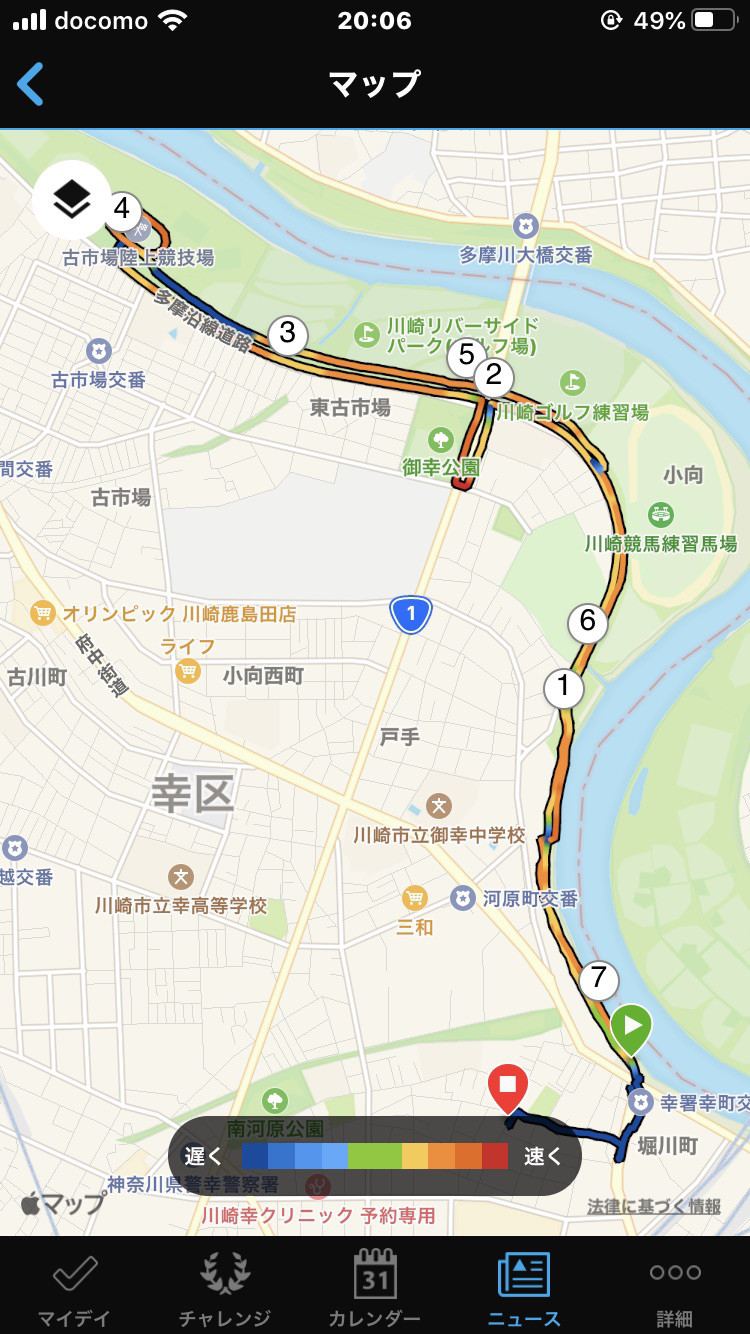Viewport: 750px width, 1334px height.
Task: Go back using the blue arrow
Action: click(x=31, y=84)
